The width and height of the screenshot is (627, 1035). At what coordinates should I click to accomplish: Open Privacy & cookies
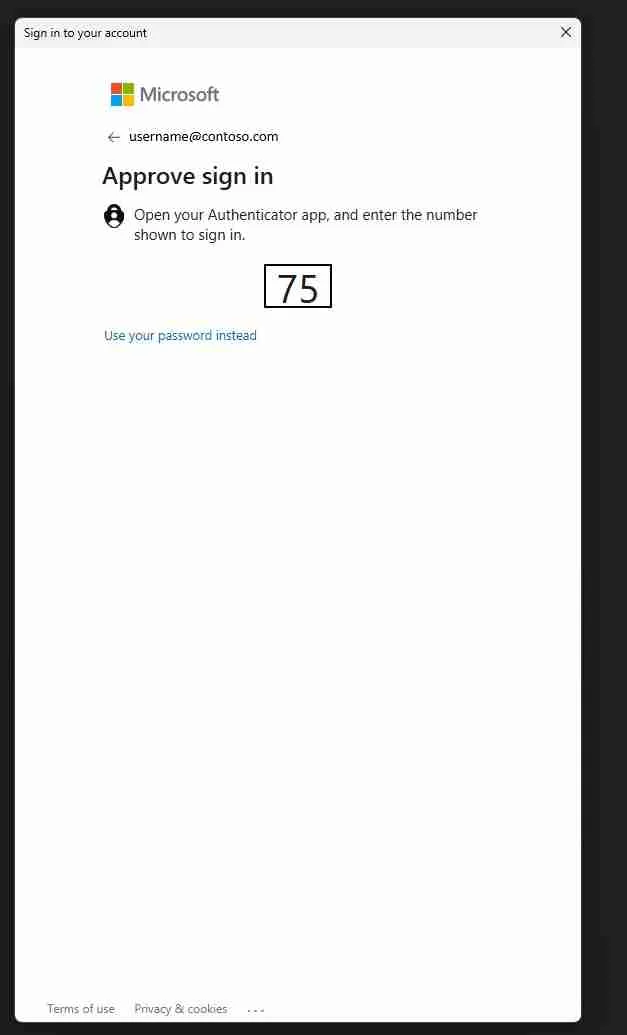pos(181,1009)
